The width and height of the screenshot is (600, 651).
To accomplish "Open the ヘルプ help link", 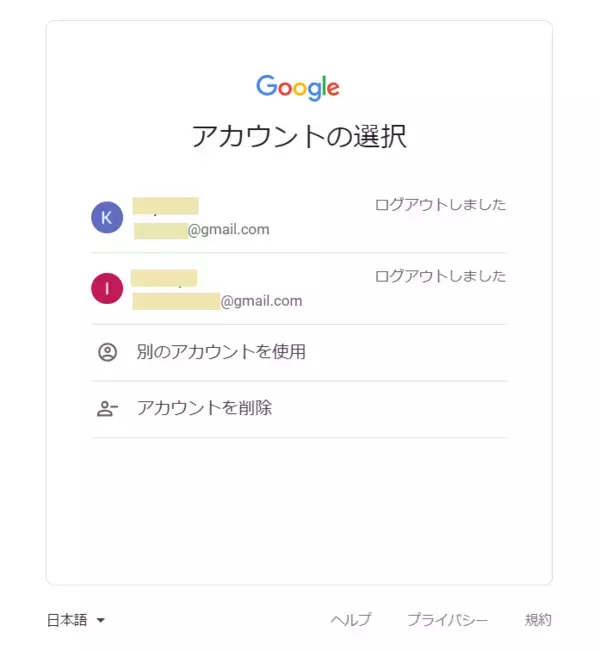I will click(351, 620).
